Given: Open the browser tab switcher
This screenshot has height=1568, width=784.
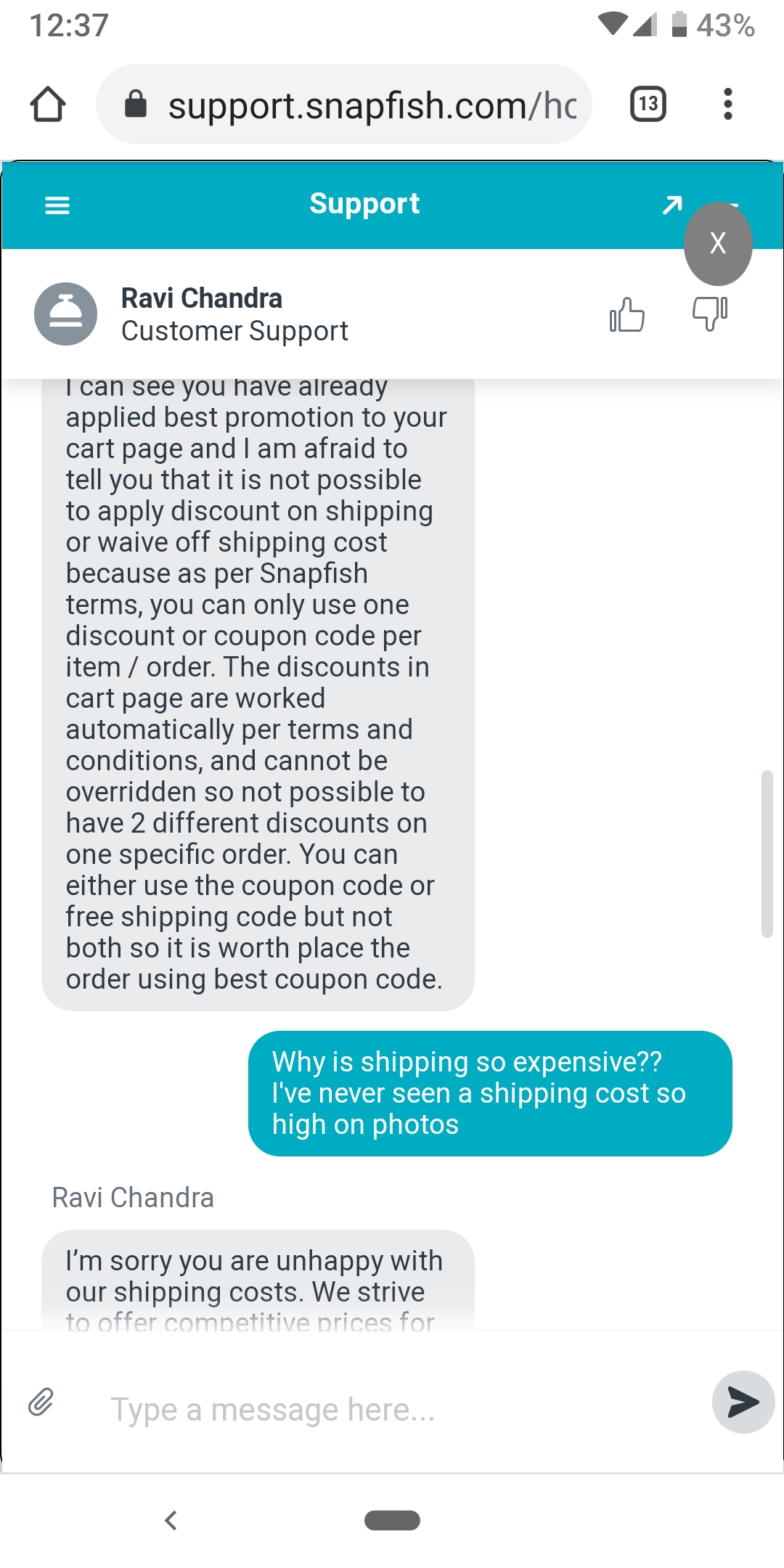Looking at the screenshot, I should [x=648, y=104].
